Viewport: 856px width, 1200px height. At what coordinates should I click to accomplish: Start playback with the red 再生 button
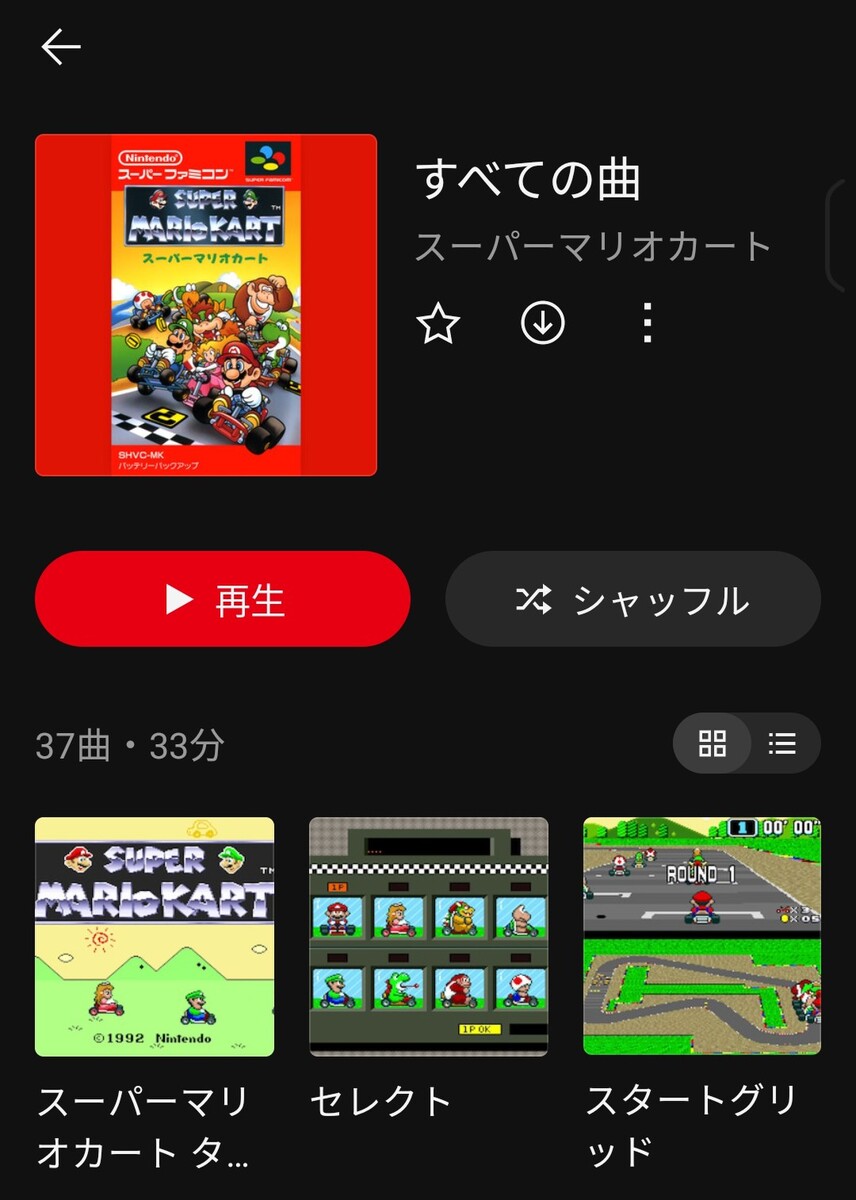point(223,599)
